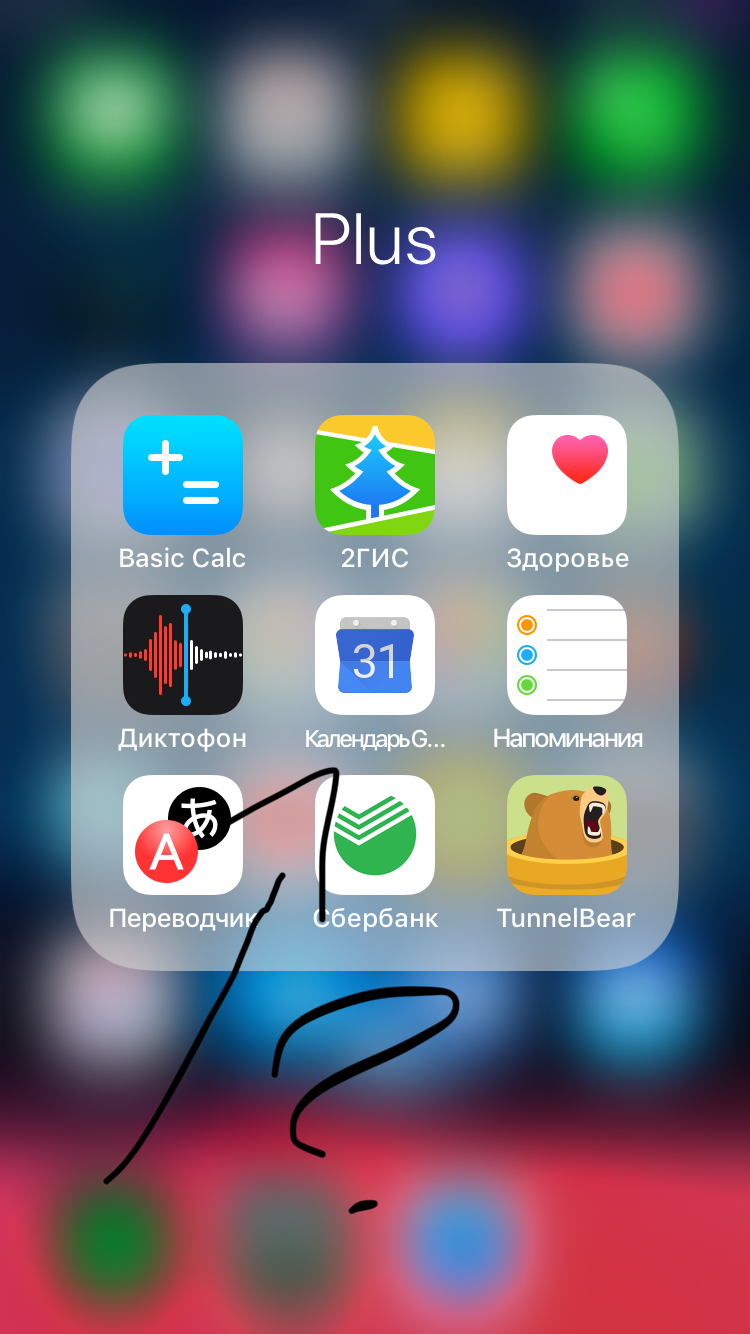
Task: Launch the Переводчик translator app
Action: tap(183, 835)
